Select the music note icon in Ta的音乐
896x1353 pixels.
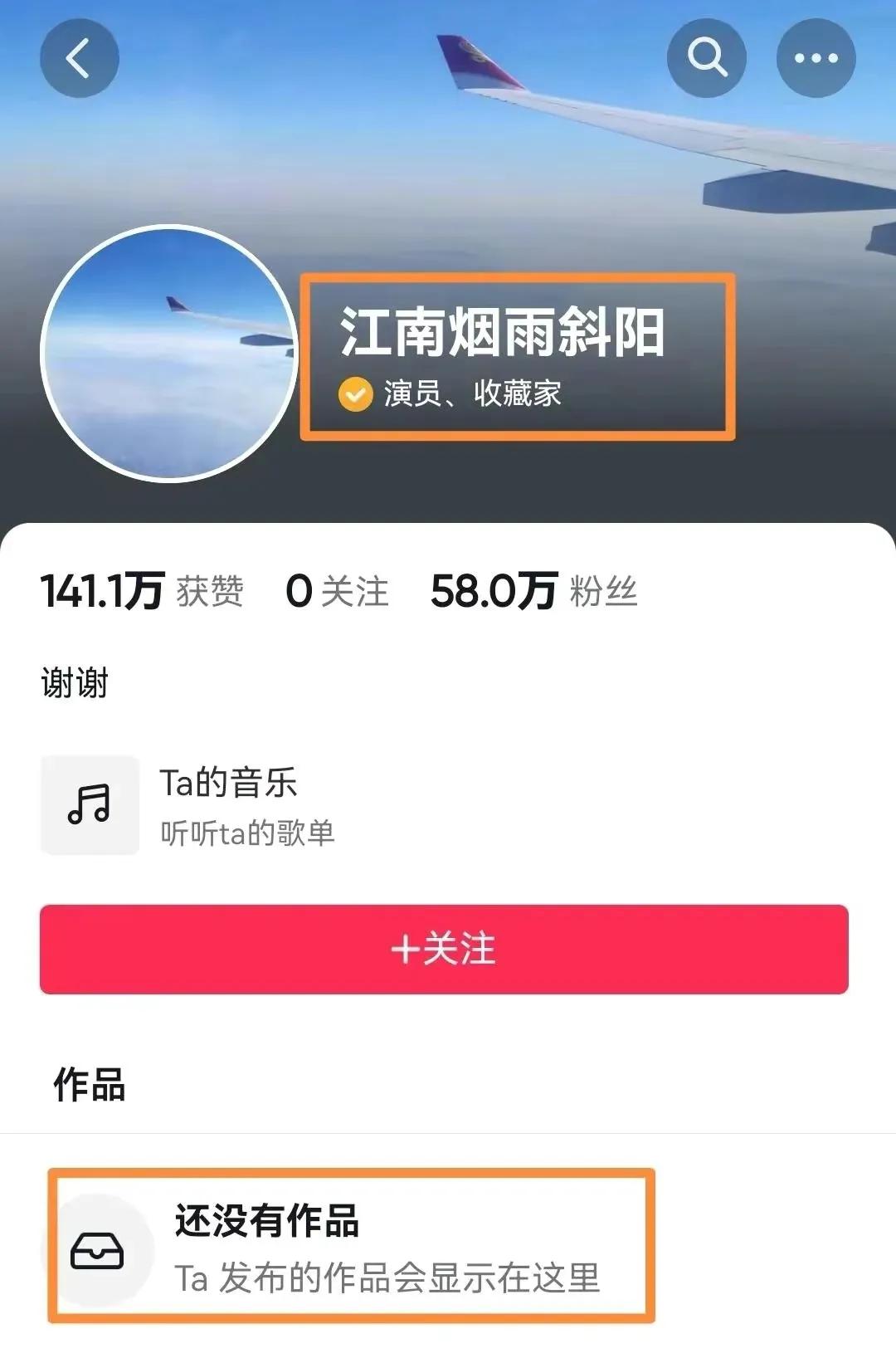point(89,803)
